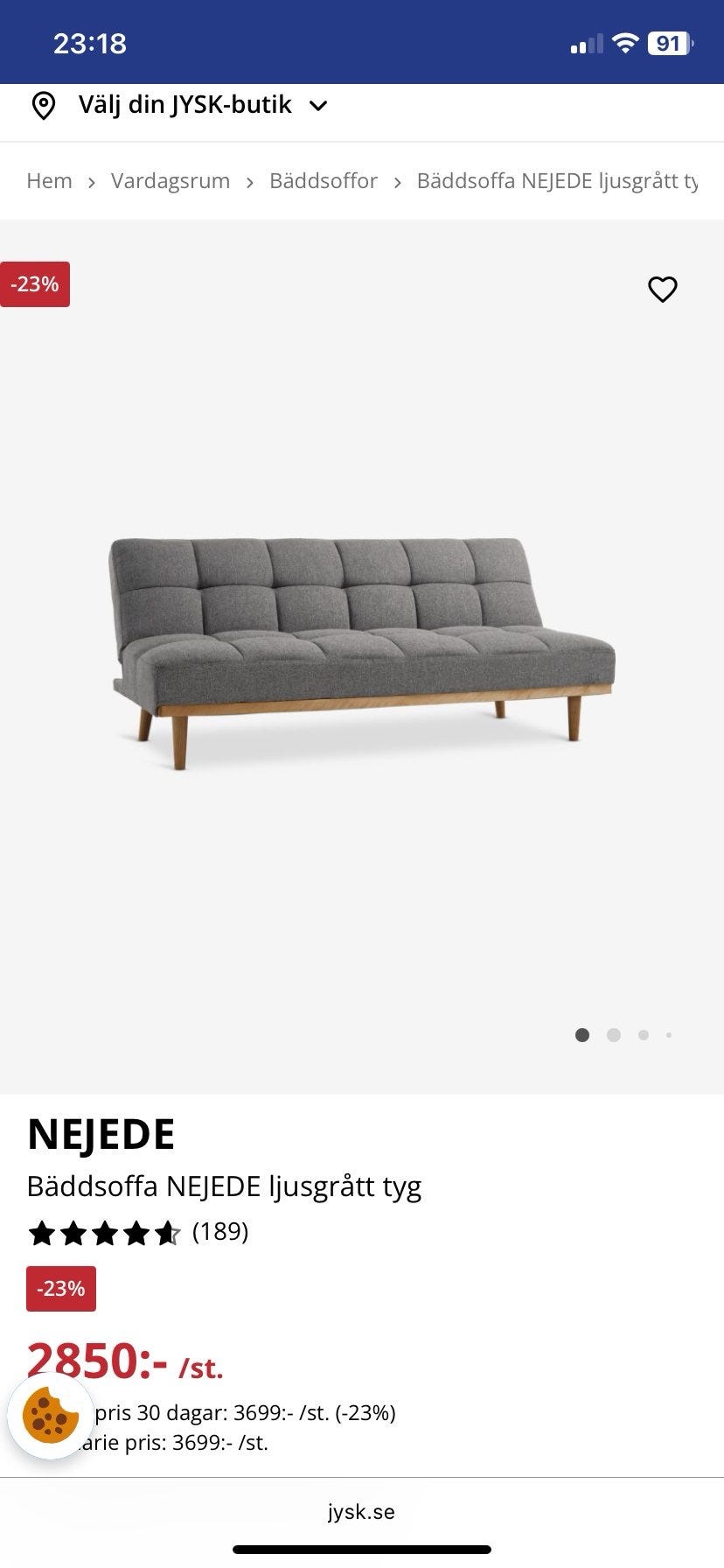Tap the half-filled fifth rating star
724x1568 pixels.
(x=170, y=1234)
